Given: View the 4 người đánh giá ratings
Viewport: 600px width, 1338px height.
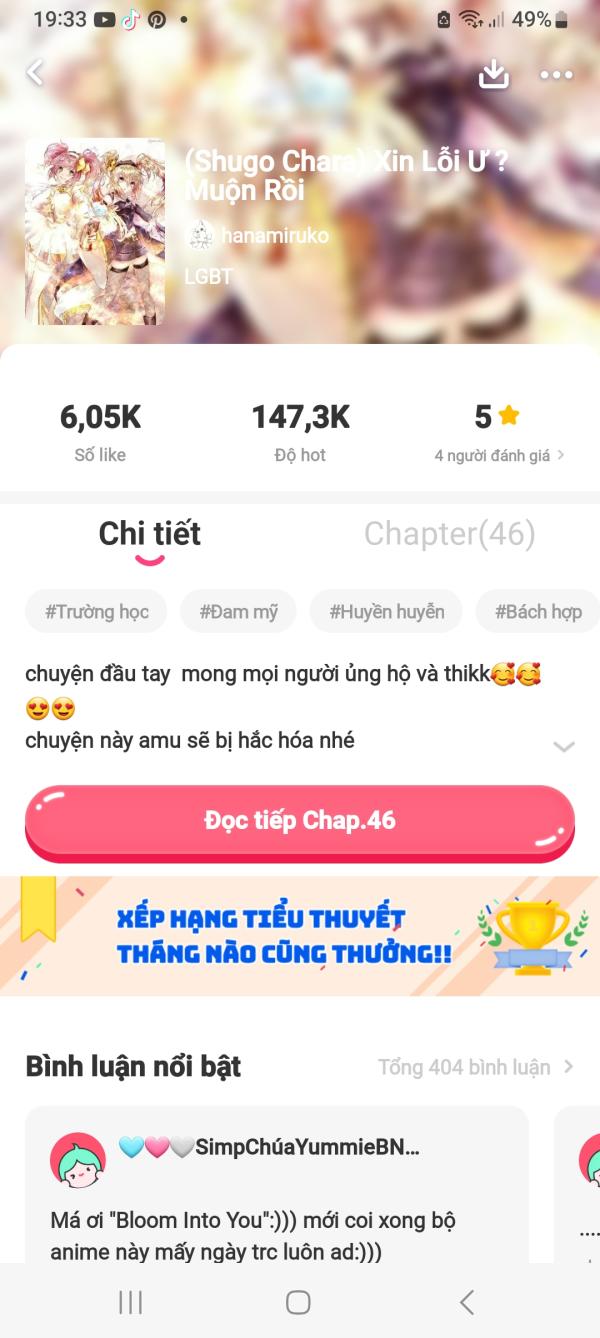Looking at the screenshot, I should tap(499, 455).
